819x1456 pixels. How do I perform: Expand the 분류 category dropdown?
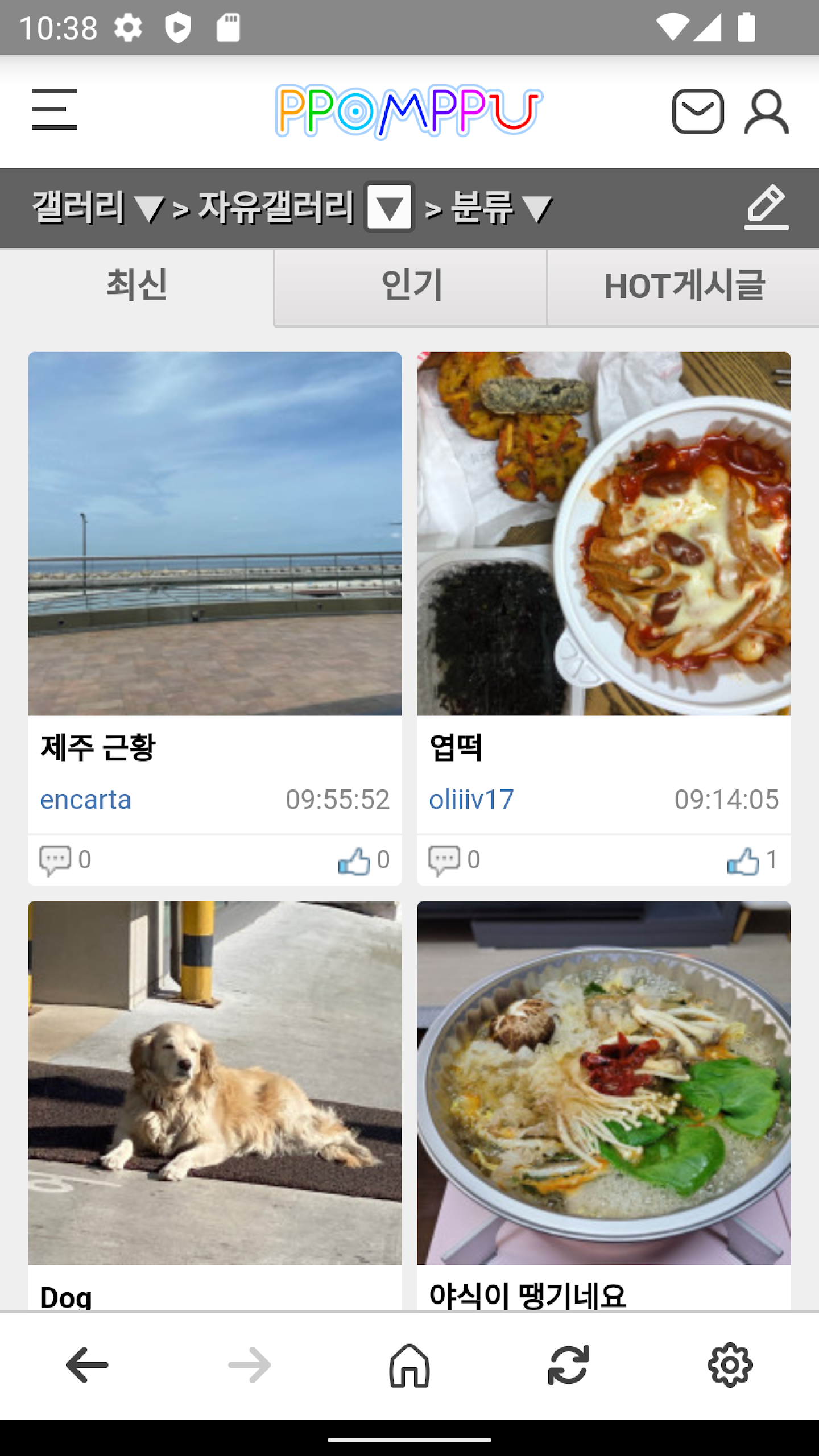502,207
